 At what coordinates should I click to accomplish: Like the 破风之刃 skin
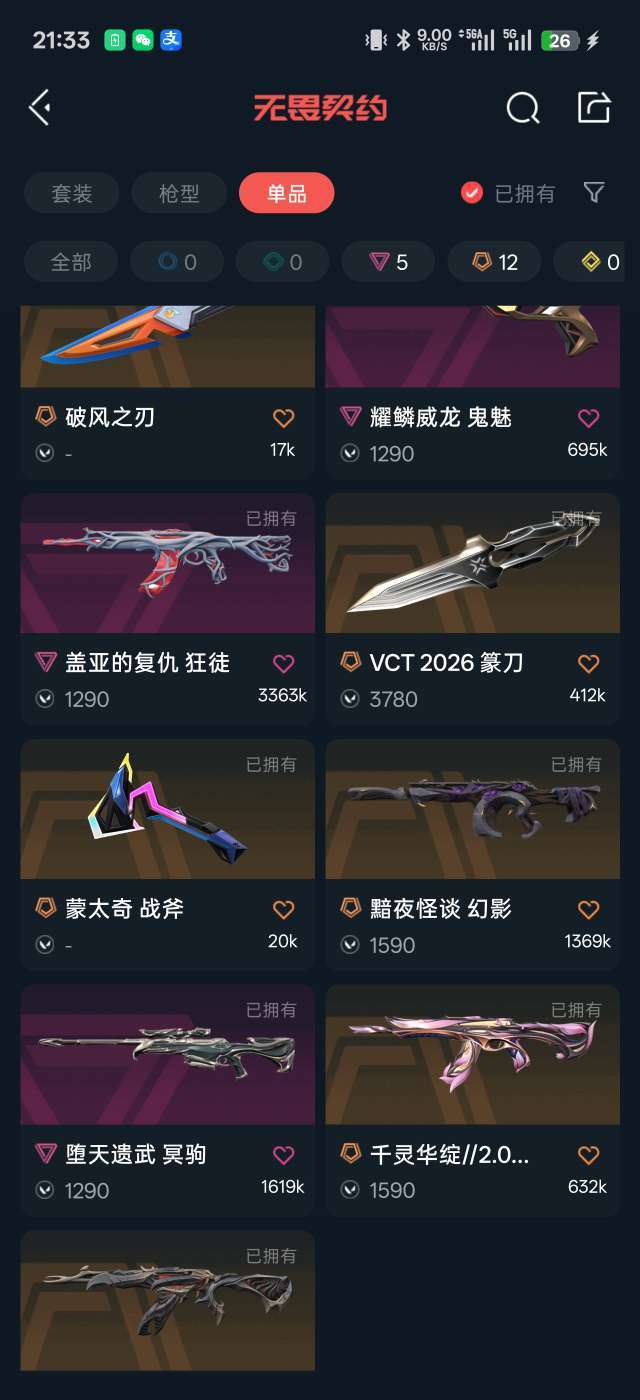pos(283,418)
